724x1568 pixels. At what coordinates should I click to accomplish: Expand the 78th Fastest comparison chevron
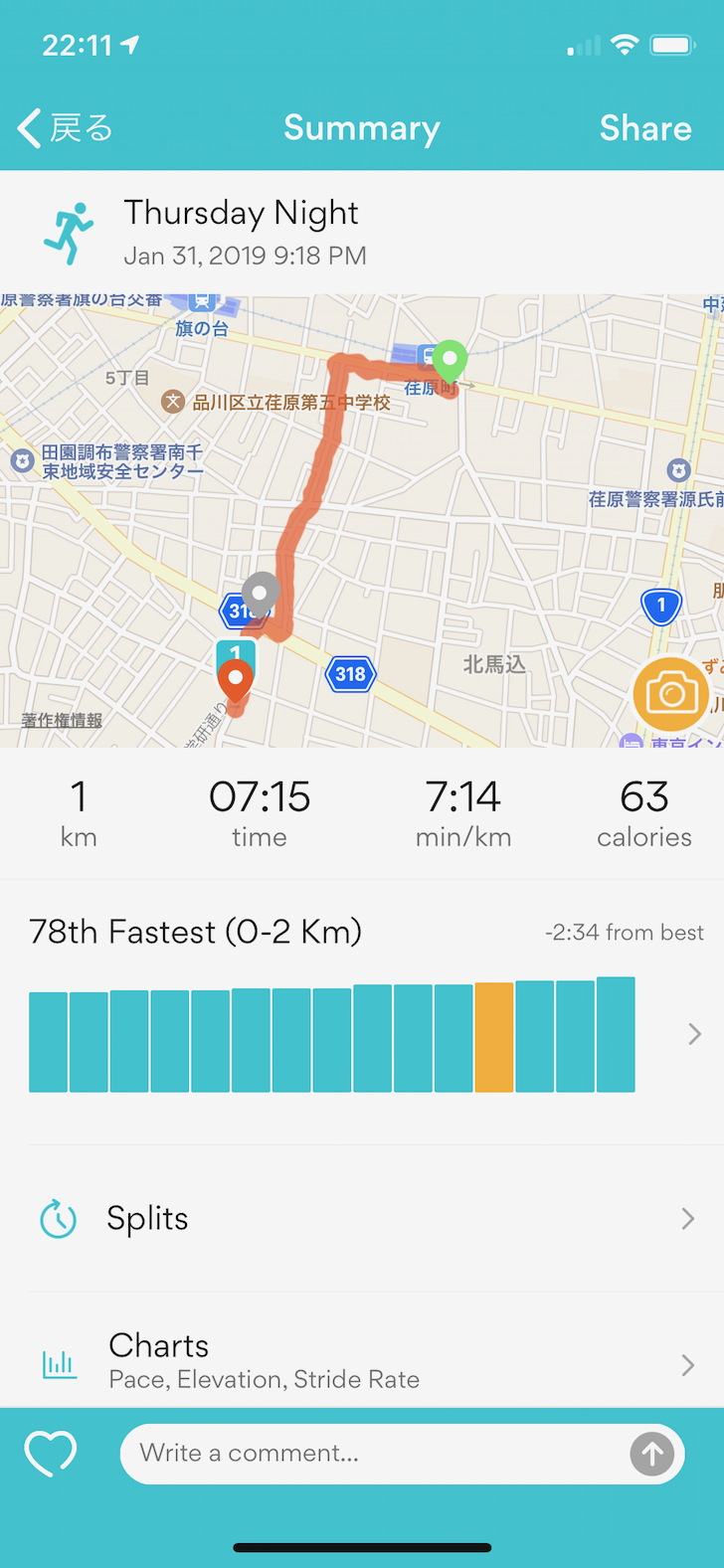pyautogui.click(x=694, y=1035)
